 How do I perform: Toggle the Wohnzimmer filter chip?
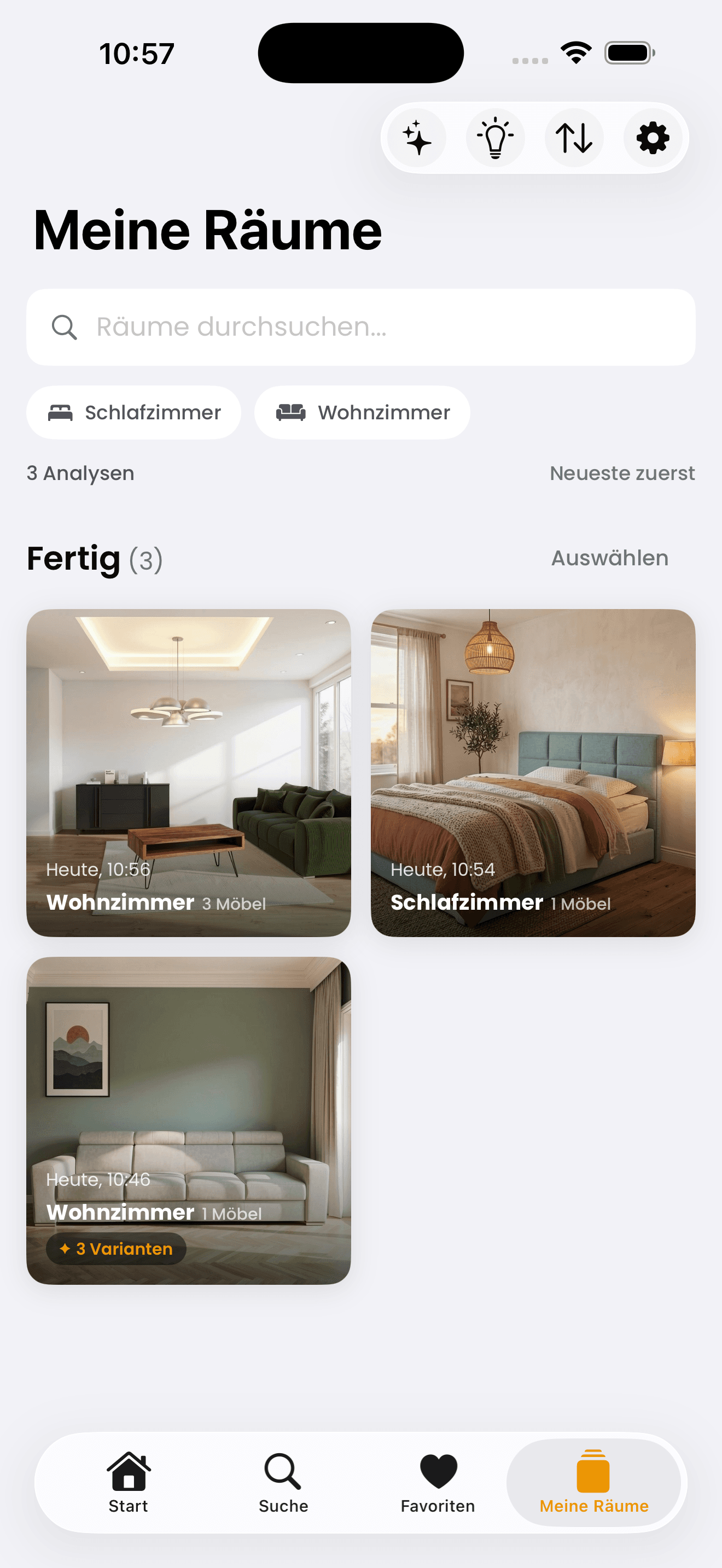point(362,412)
